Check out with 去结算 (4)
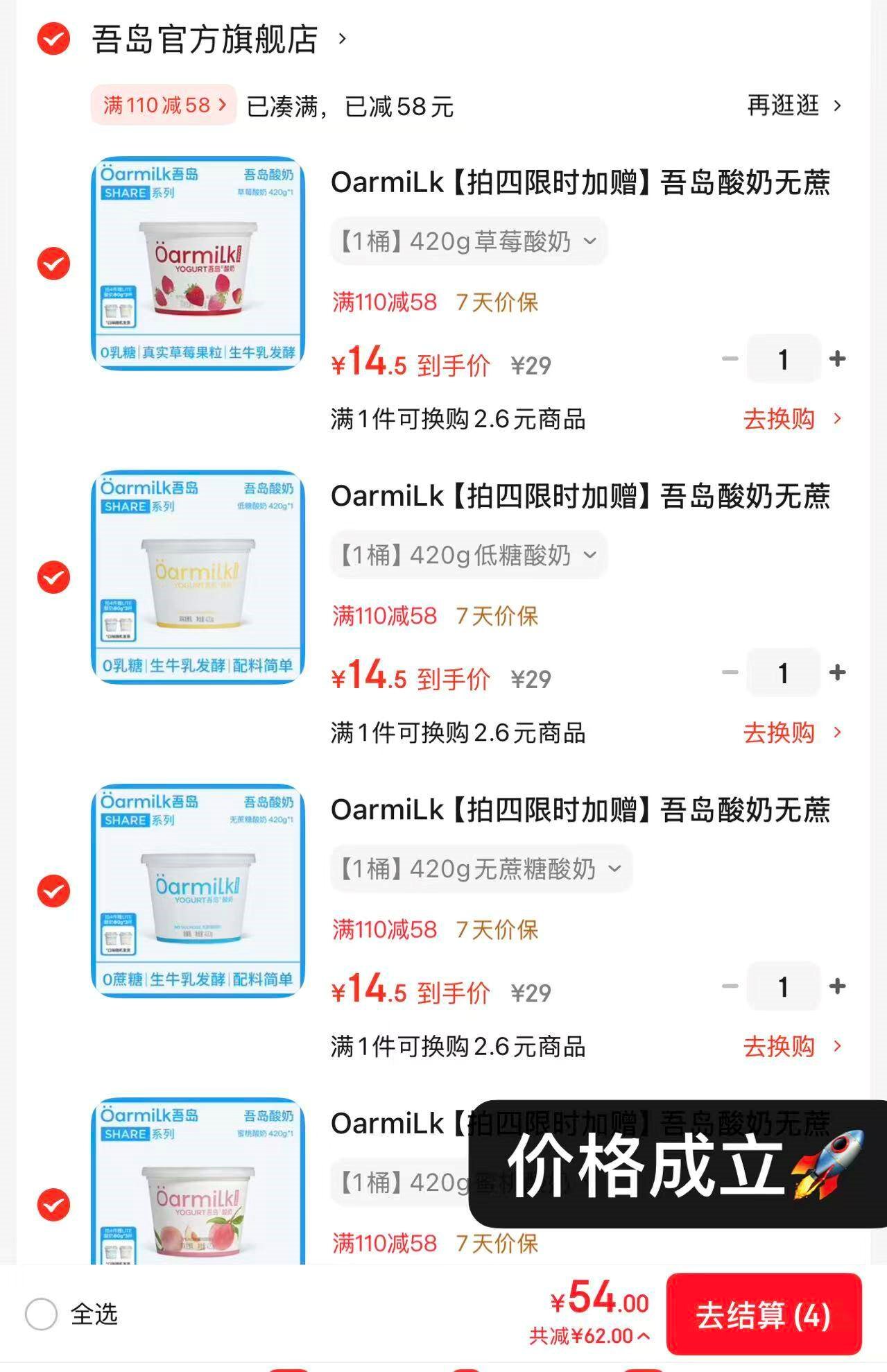887x1372 pixels. (x=764, y=1315)
